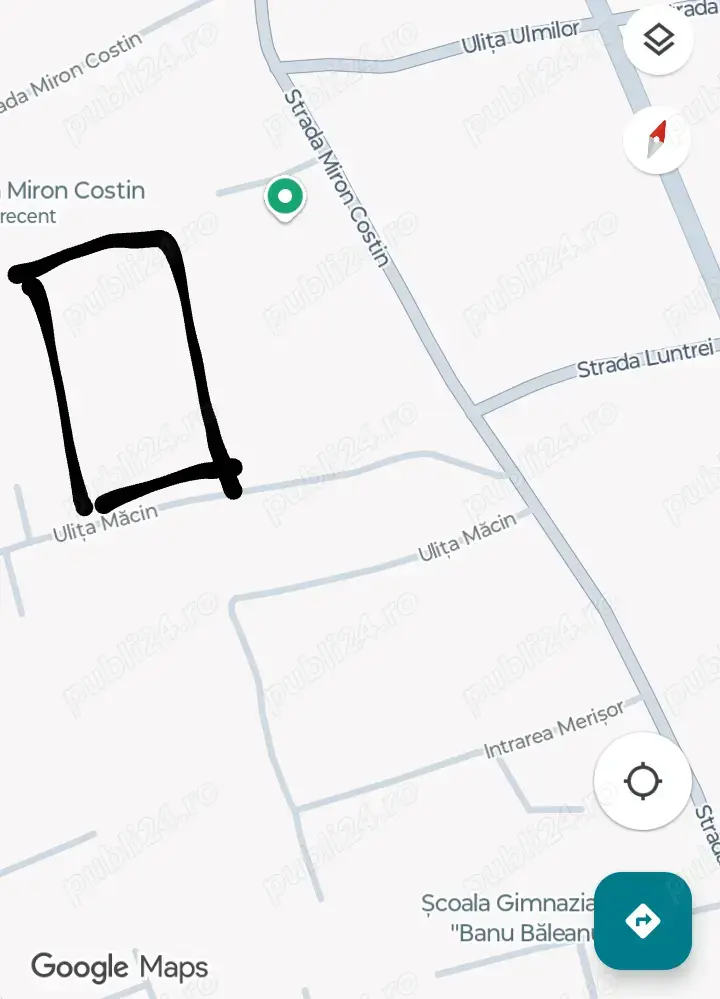The width and height of the screenshot is (720, 999).
Task: Tap the Google Maps logo
Action: pyautogui.click(x=119, y=967)
